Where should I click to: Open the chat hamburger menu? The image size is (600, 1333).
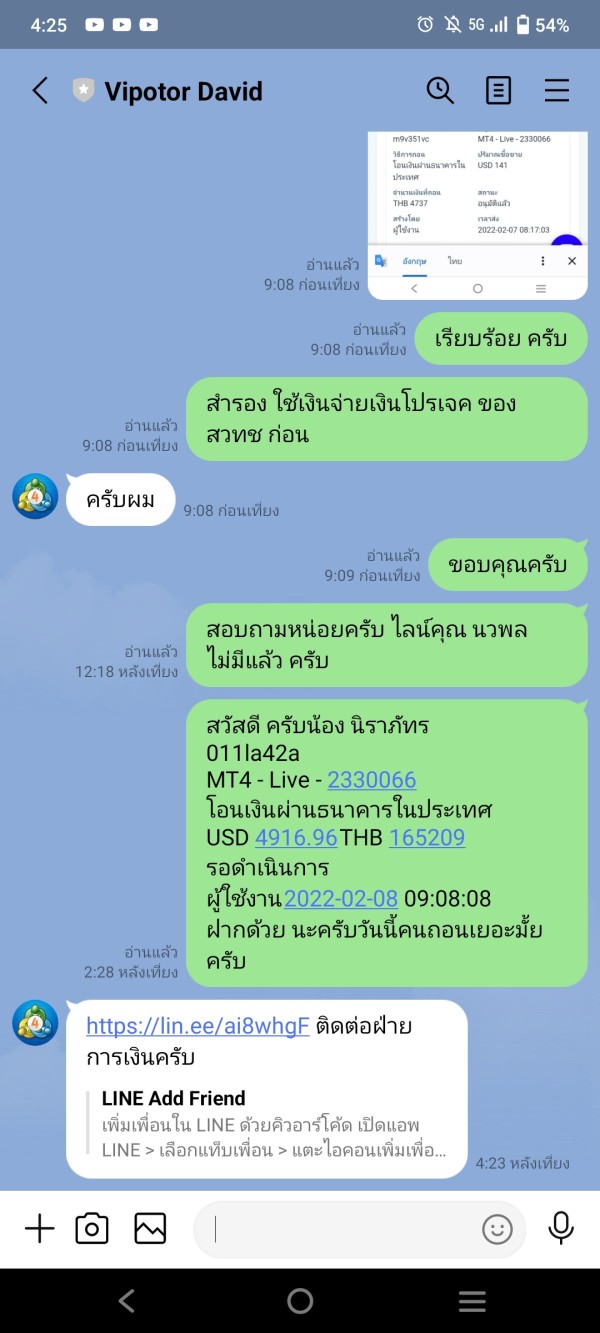(x=557, y=91)
